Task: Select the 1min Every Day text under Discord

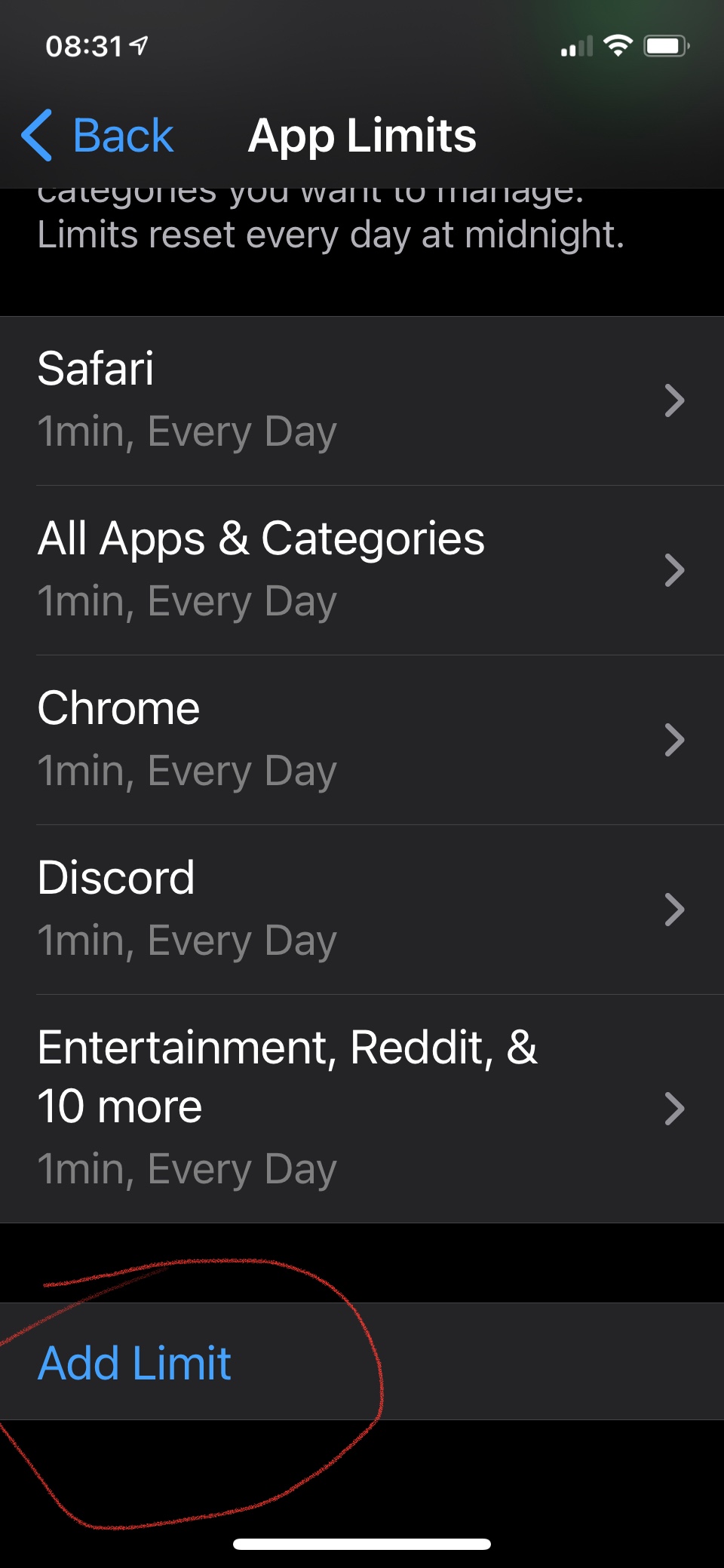Action: (x=186, y=940)
